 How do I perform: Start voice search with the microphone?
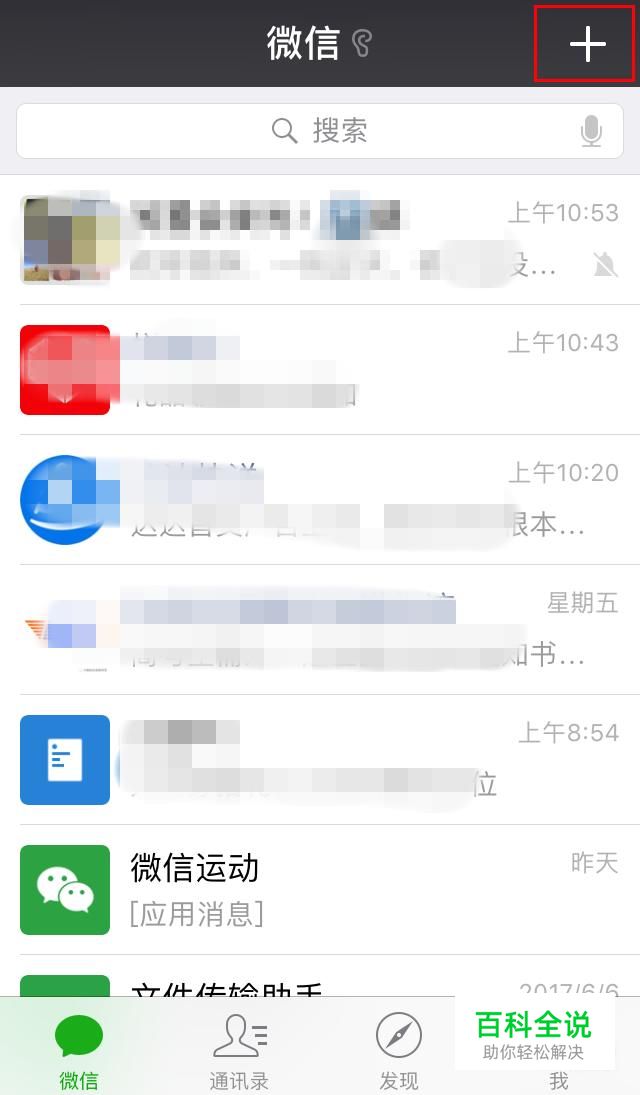coord(591,131)
